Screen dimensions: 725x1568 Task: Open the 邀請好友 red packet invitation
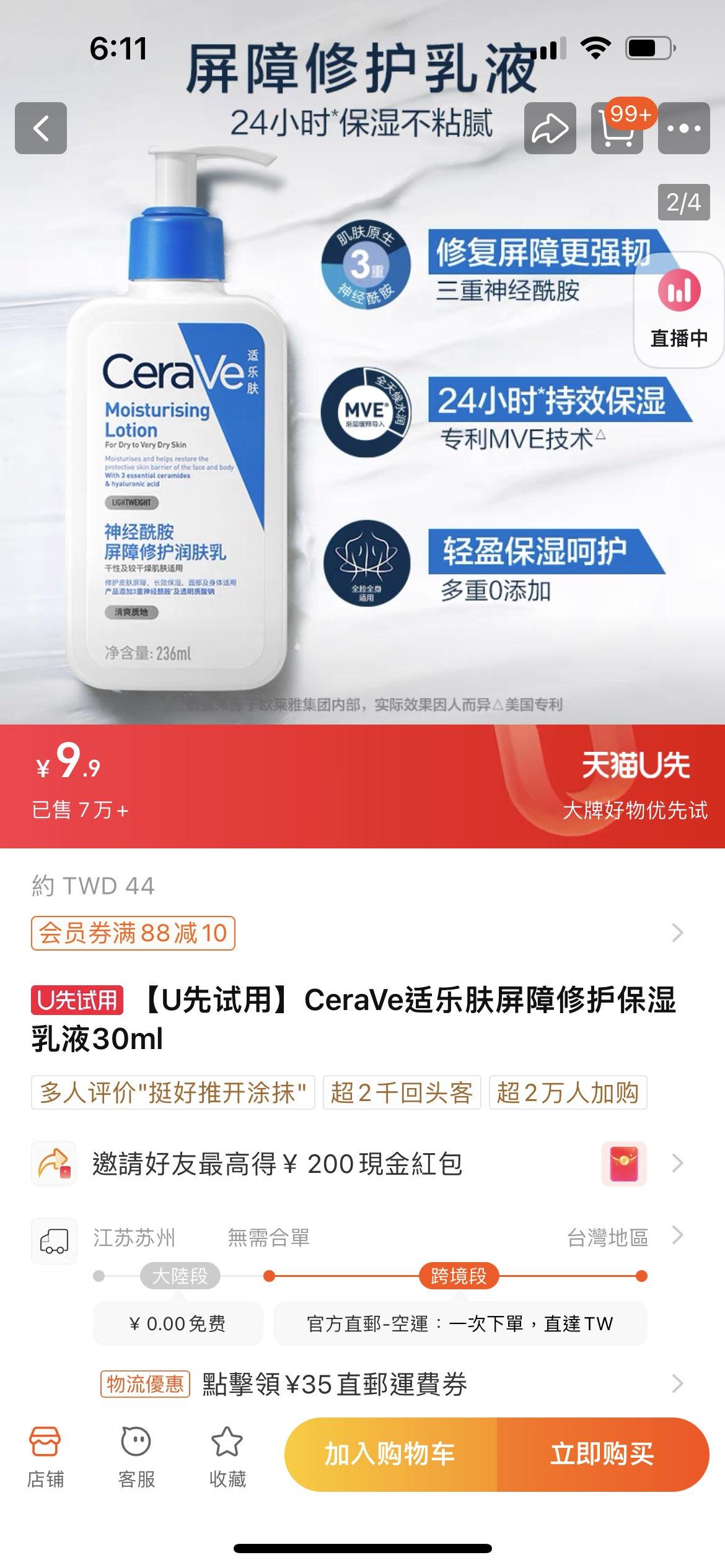(x=359, y=1164)
